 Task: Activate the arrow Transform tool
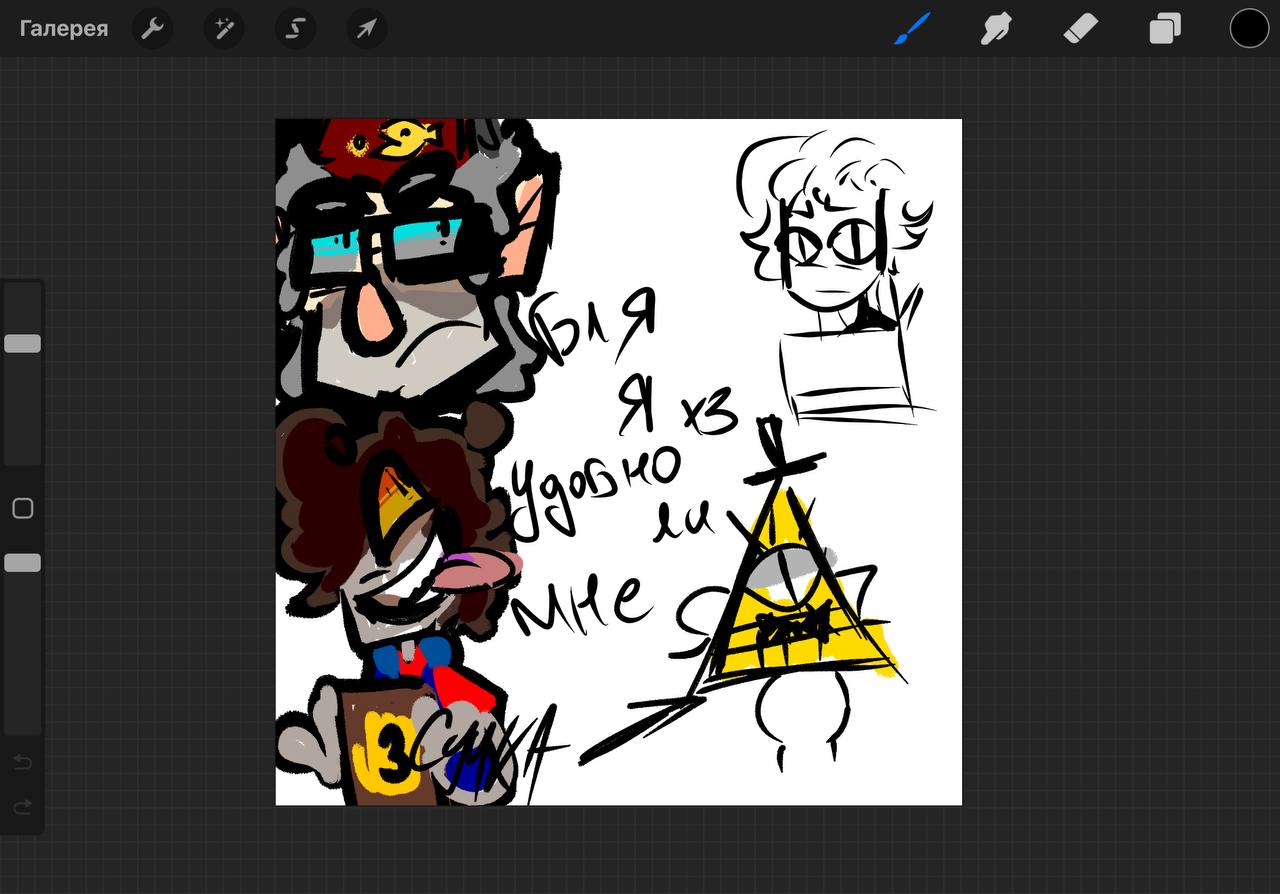click(x=367, y=29)
